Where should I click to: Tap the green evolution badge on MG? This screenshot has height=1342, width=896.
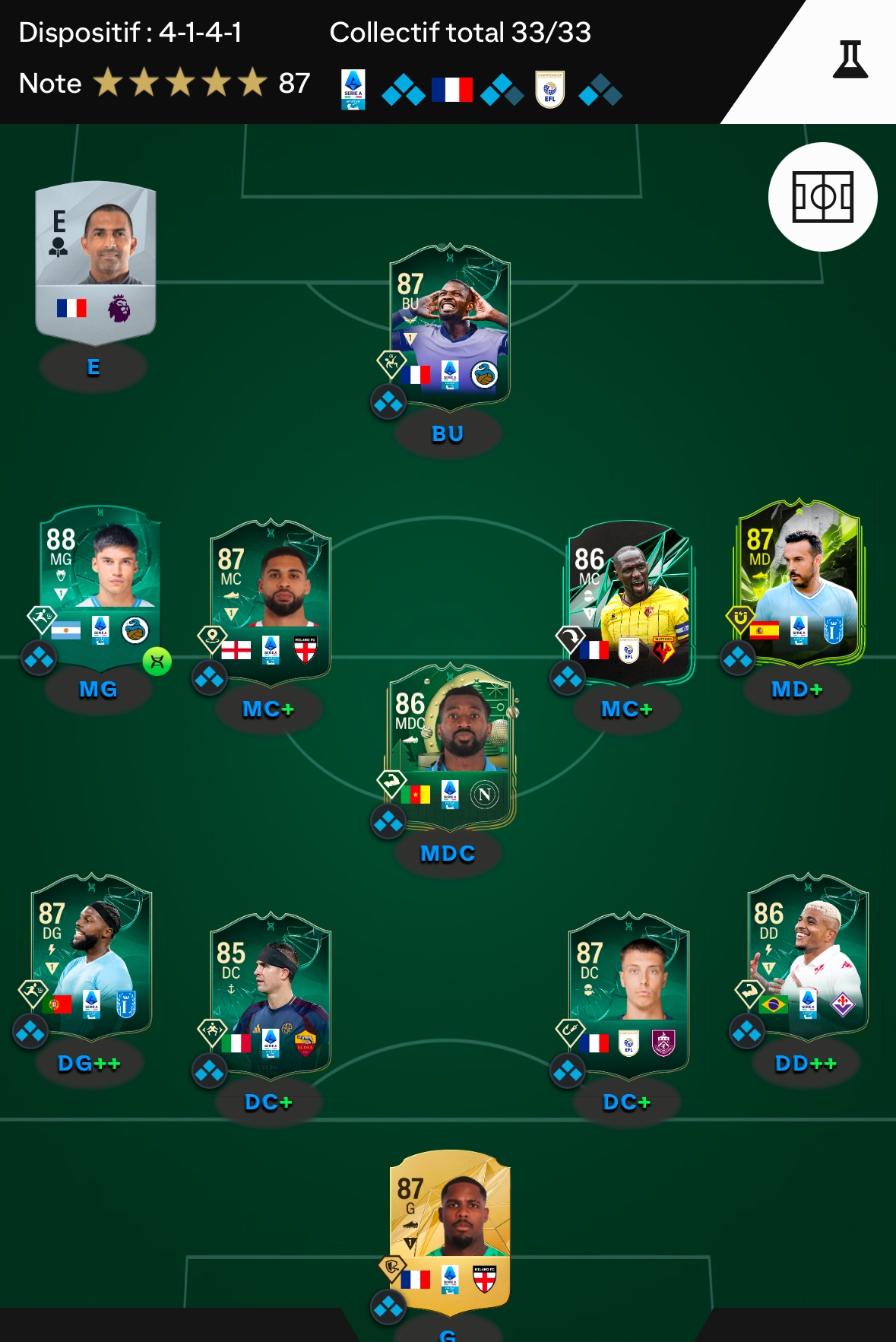157,661
